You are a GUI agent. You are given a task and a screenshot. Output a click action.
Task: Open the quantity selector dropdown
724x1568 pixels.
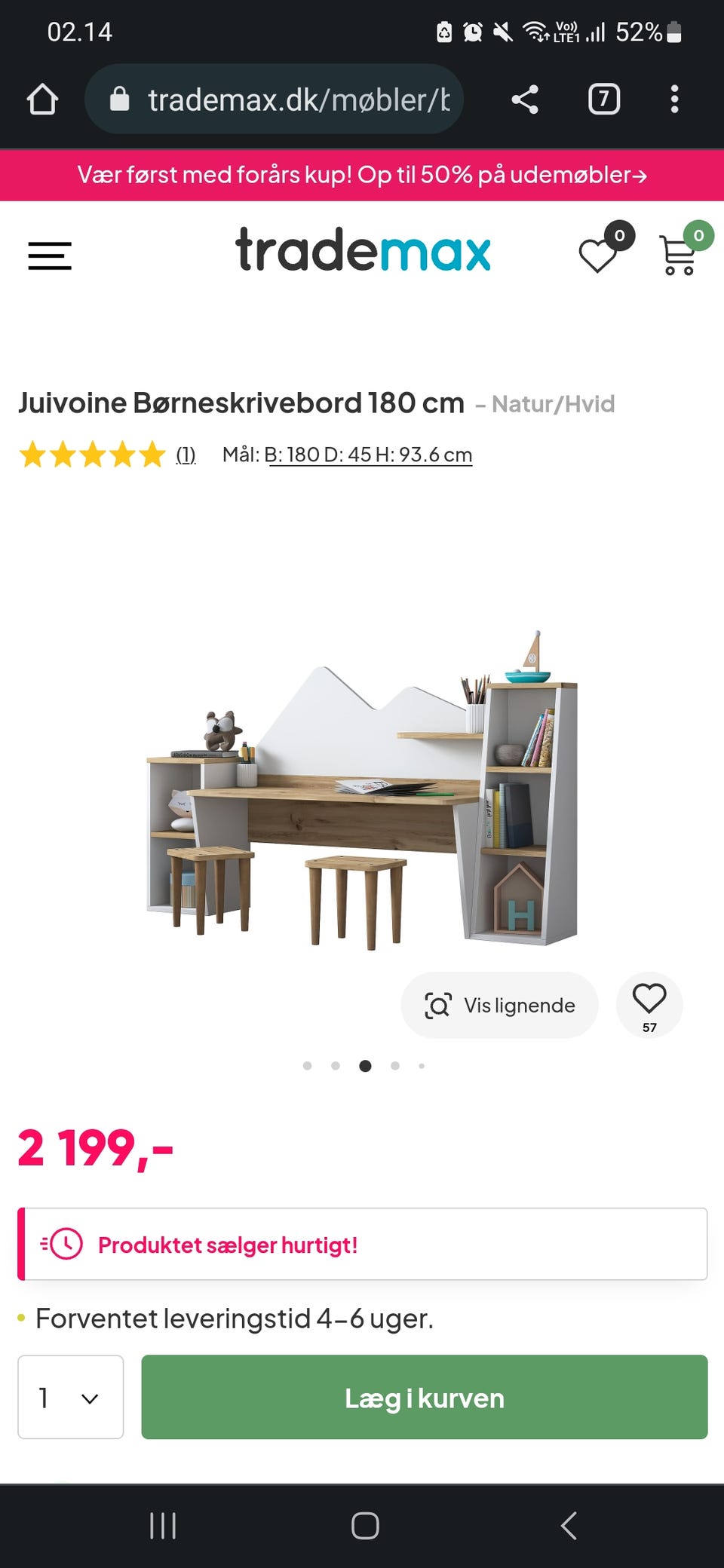click(x=70, y=1398)
